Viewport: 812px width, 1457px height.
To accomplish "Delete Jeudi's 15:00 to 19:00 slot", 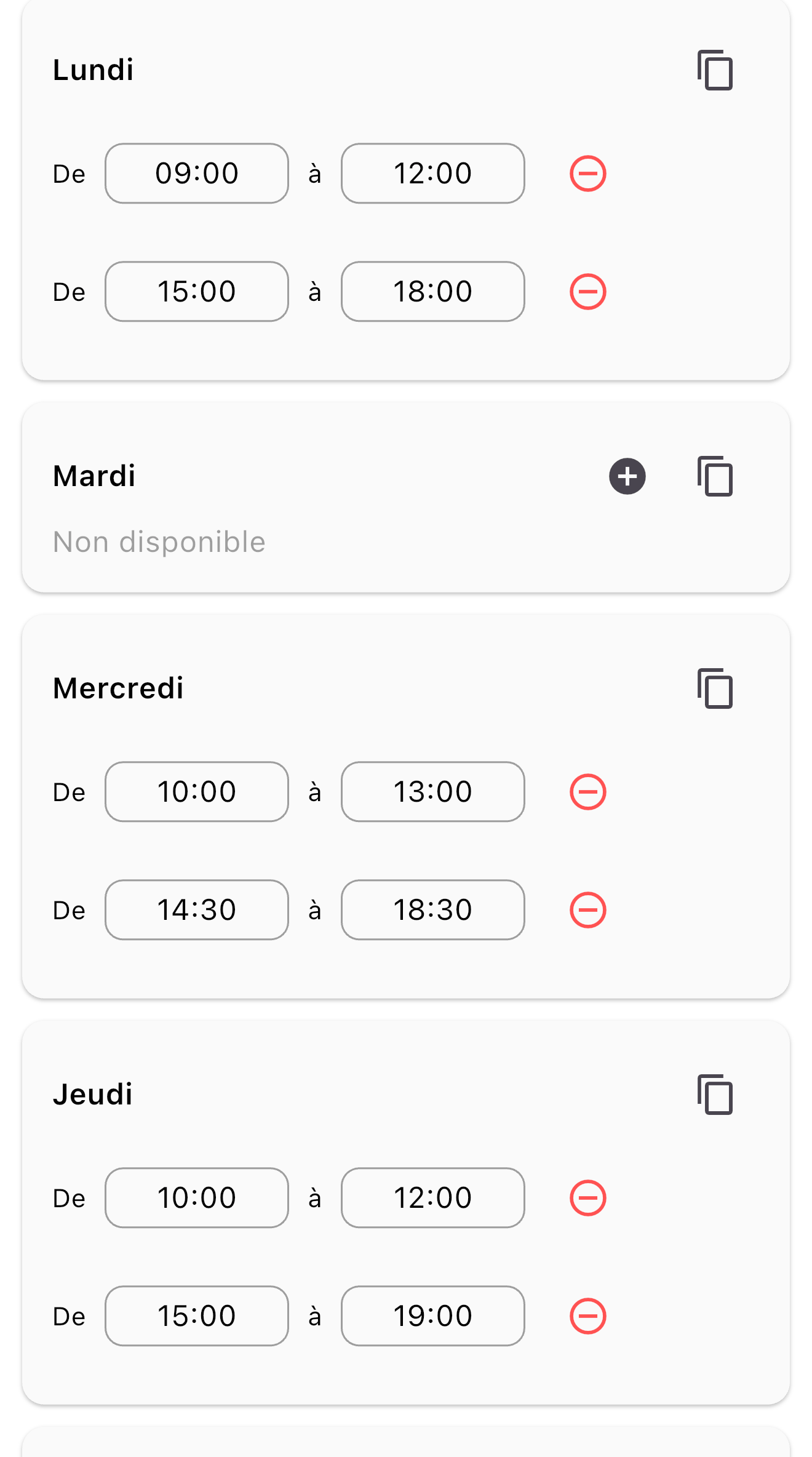I will click(x=587, y=1315).
